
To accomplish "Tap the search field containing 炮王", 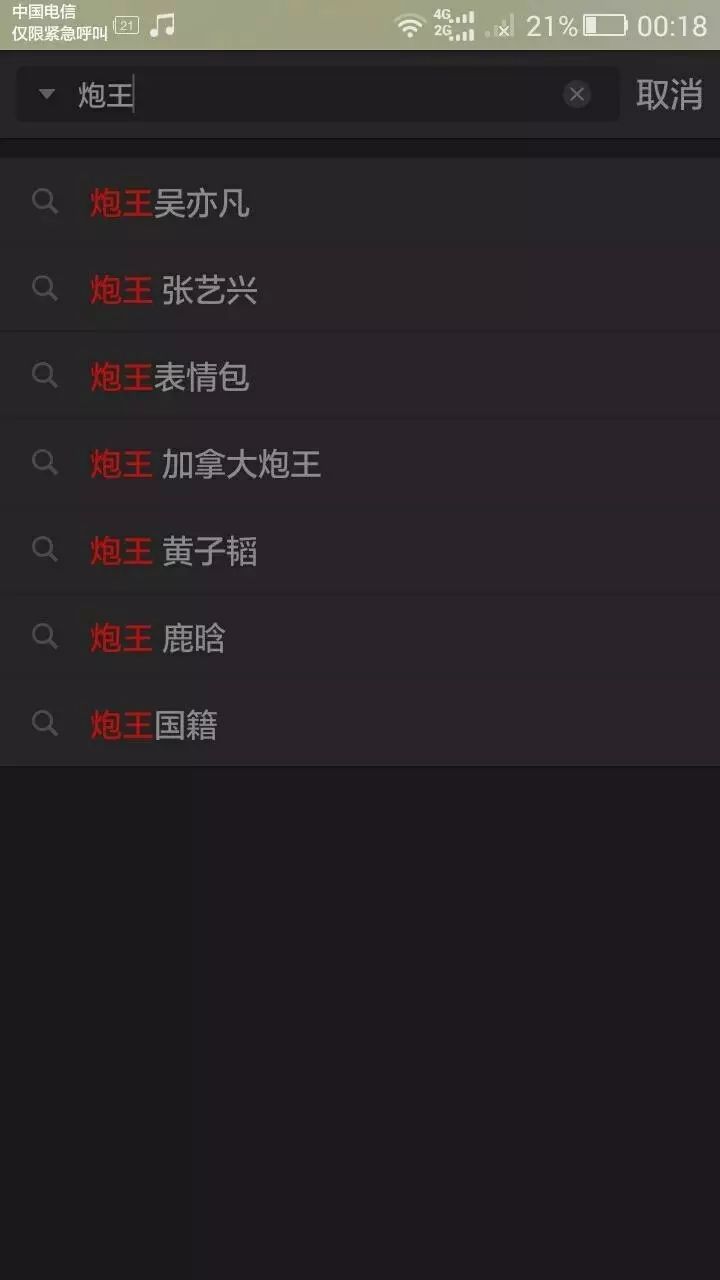I will coord(318,94).
